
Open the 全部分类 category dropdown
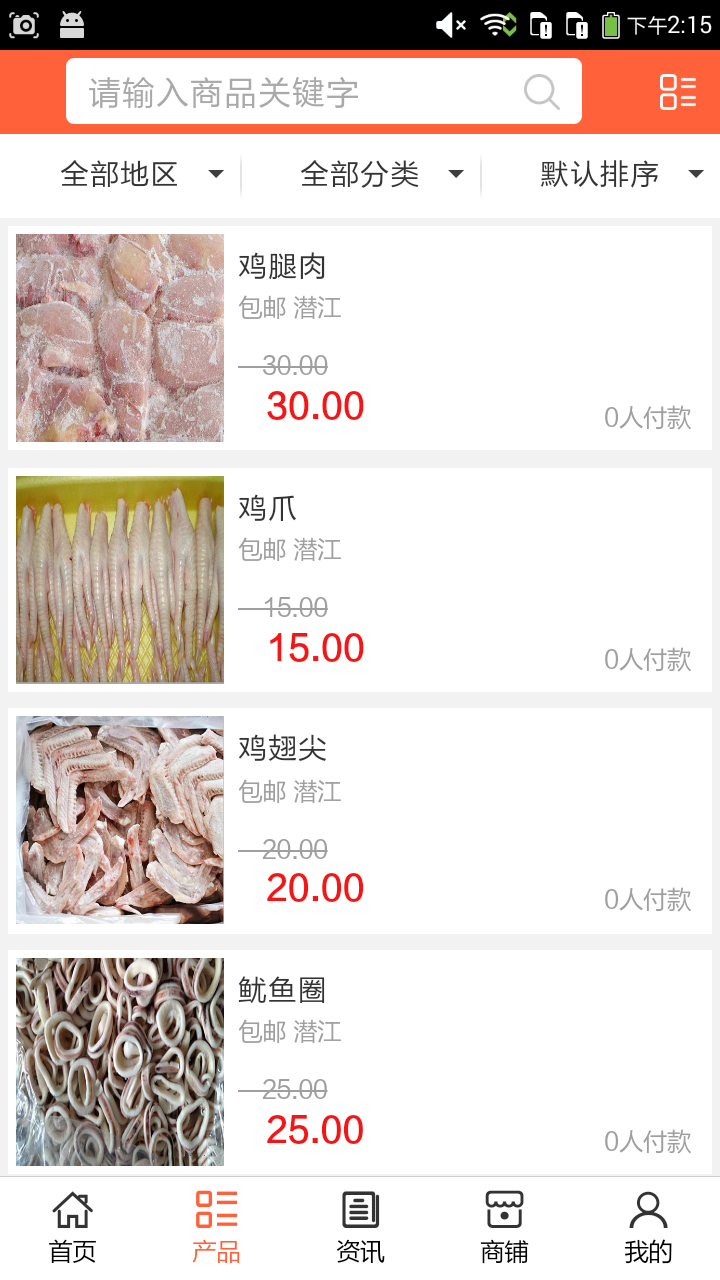point(380,174)
